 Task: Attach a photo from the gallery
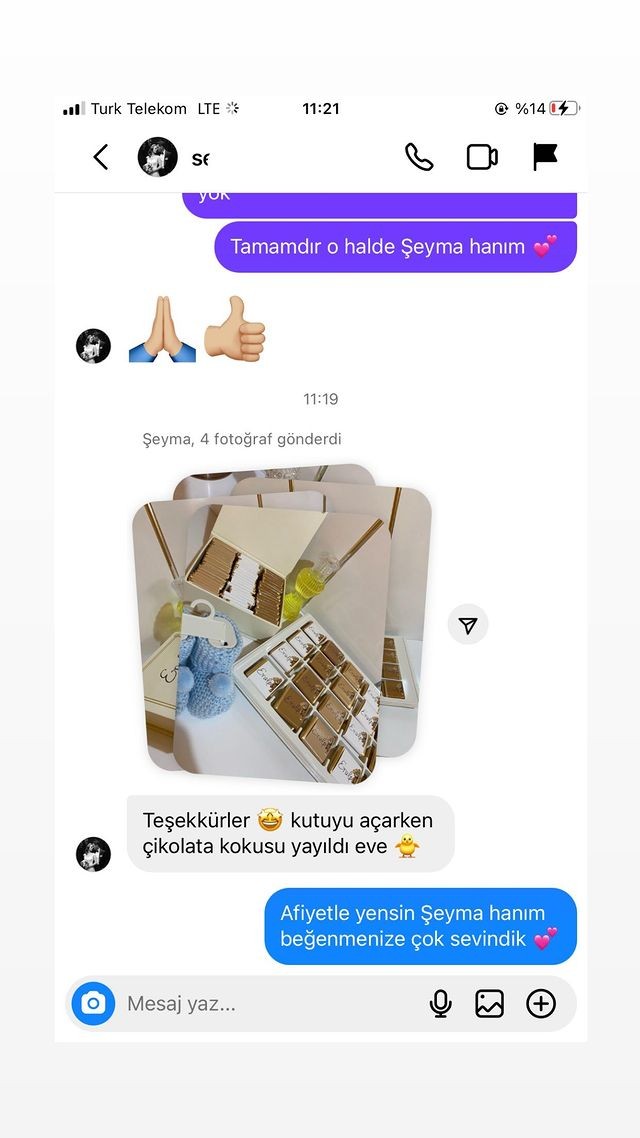tap(490, 1003)
